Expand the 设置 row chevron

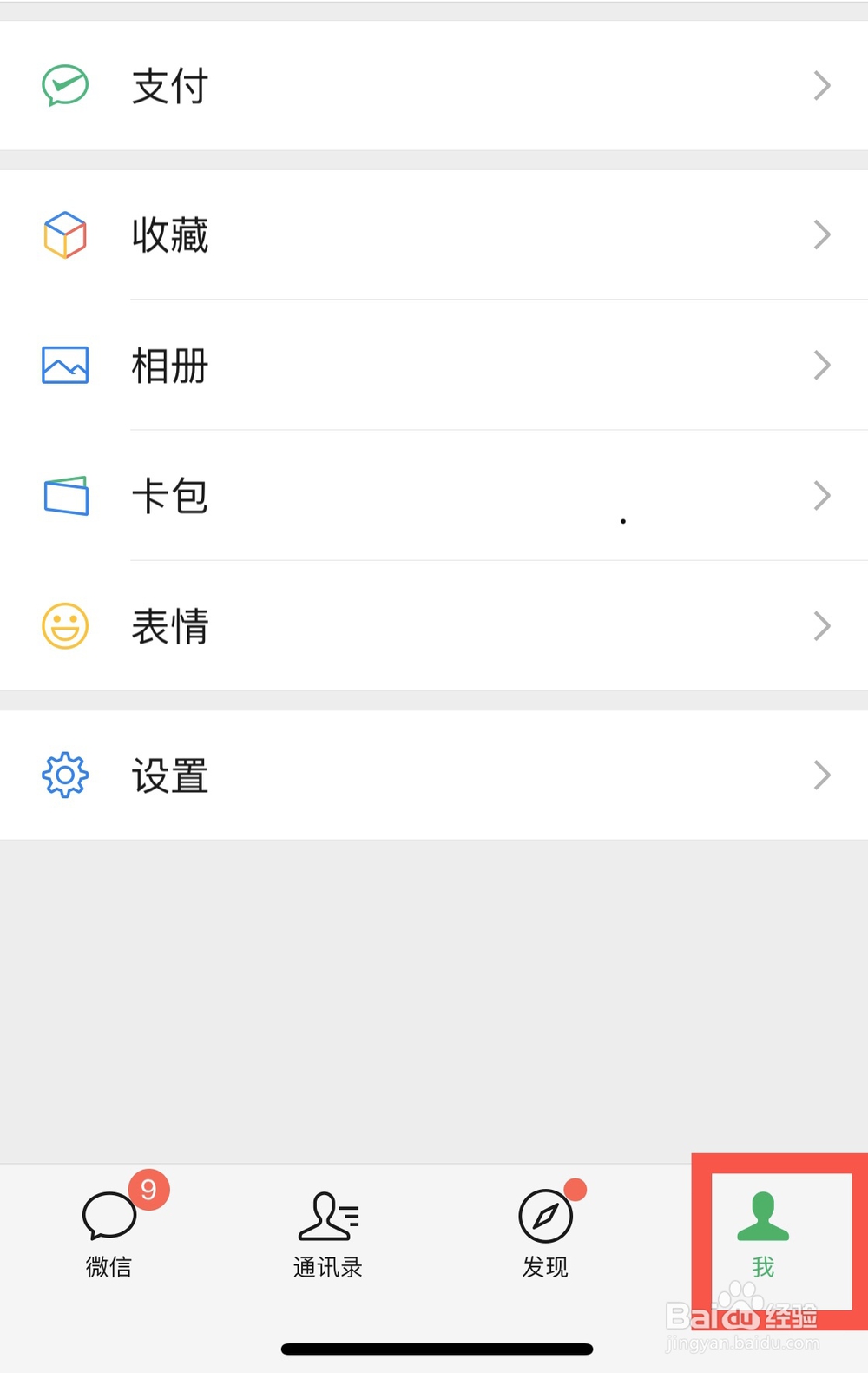click(821, 776)
